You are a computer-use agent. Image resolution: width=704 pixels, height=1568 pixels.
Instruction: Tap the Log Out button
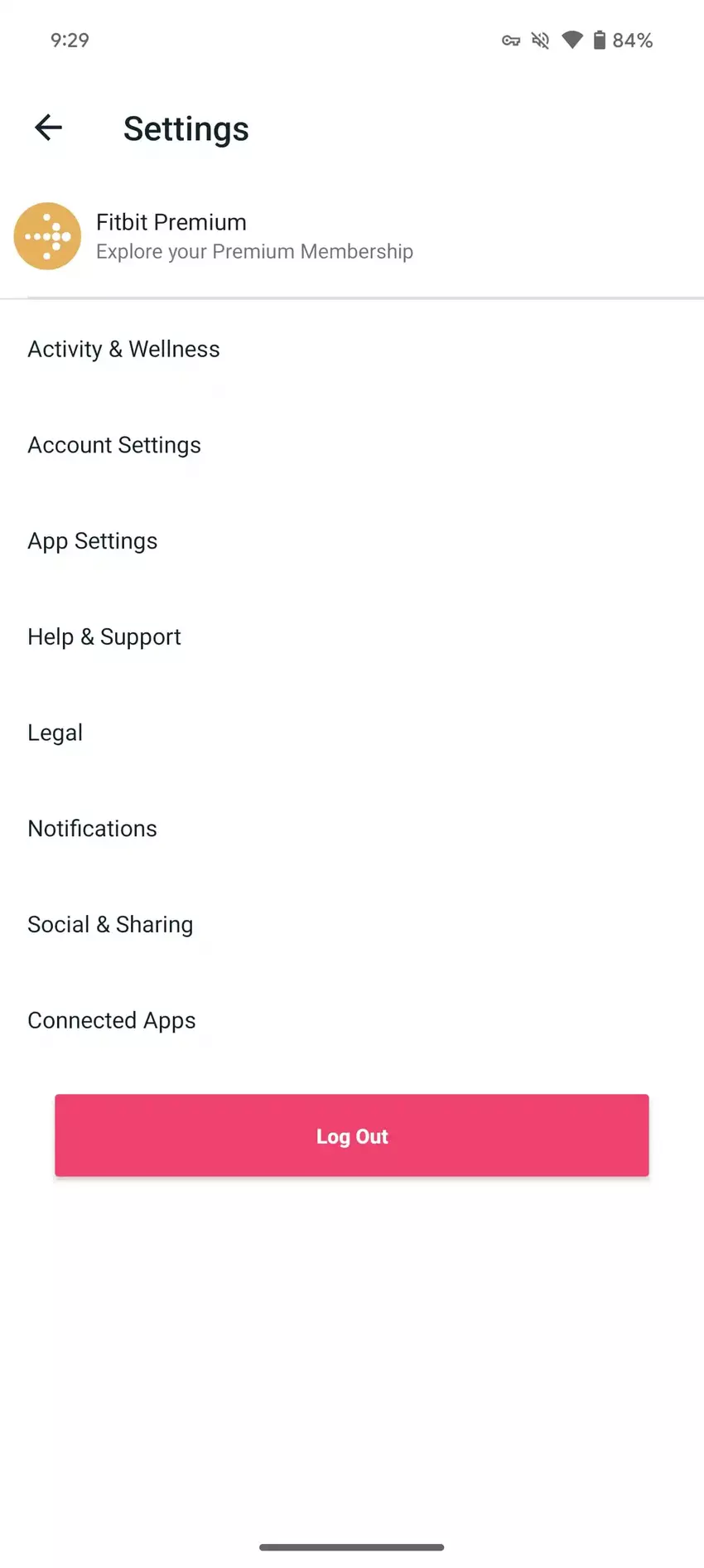coord(352,1135)
